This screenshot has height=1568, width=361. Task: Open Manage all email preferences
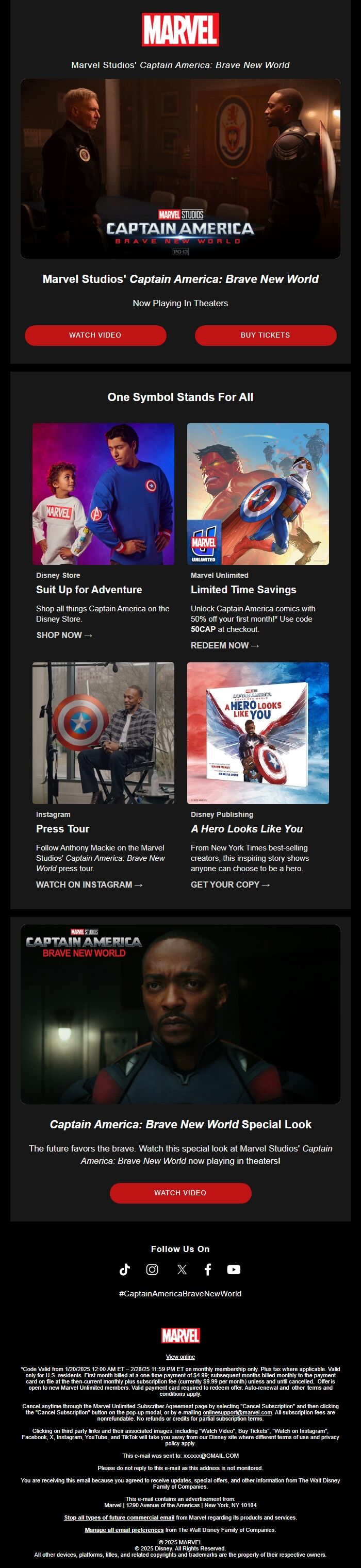[124, 1530]
